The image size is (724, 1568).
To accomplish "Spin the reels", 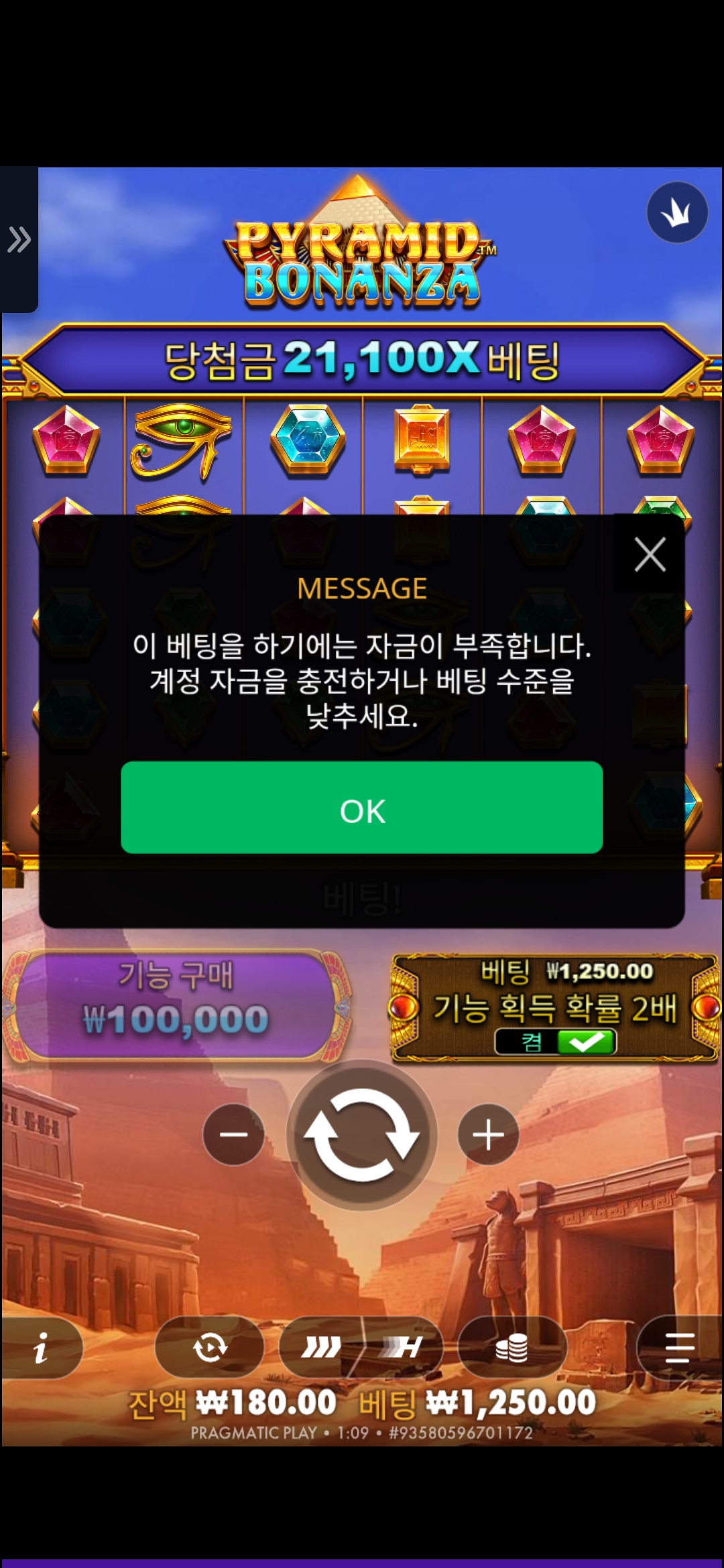I will click(361, 1134).
